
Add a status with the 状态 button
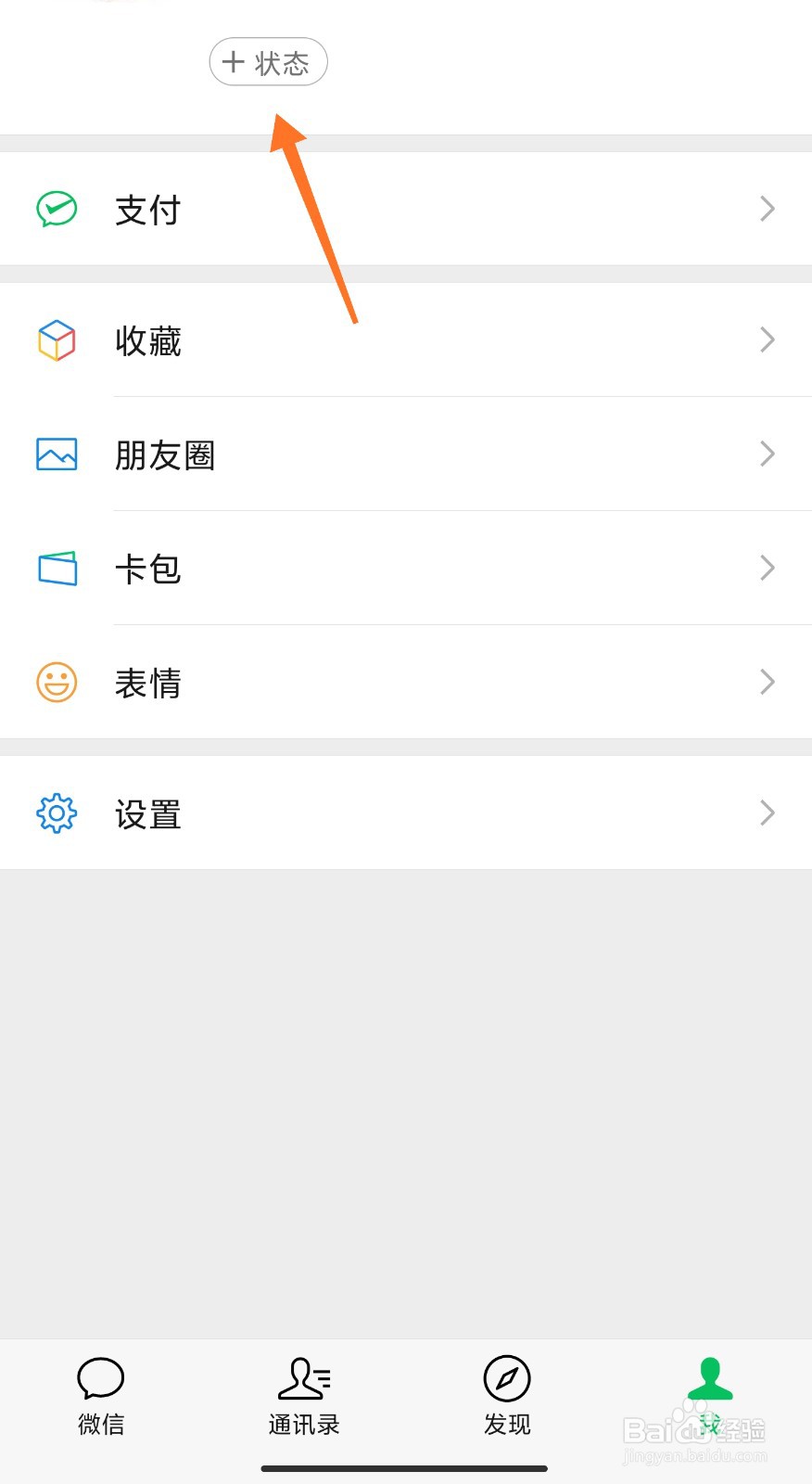268,62
